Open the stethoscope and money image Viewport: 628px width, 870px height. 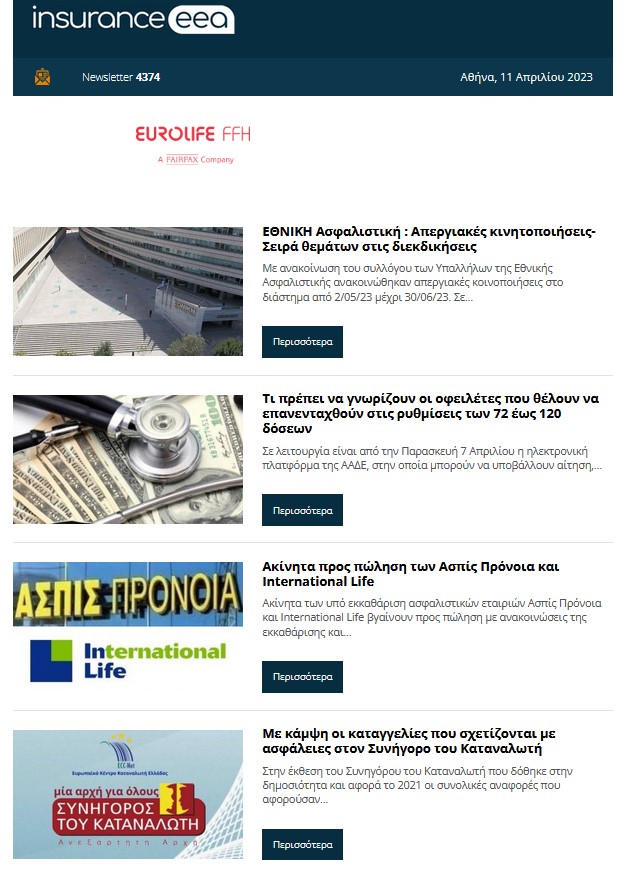128,459
